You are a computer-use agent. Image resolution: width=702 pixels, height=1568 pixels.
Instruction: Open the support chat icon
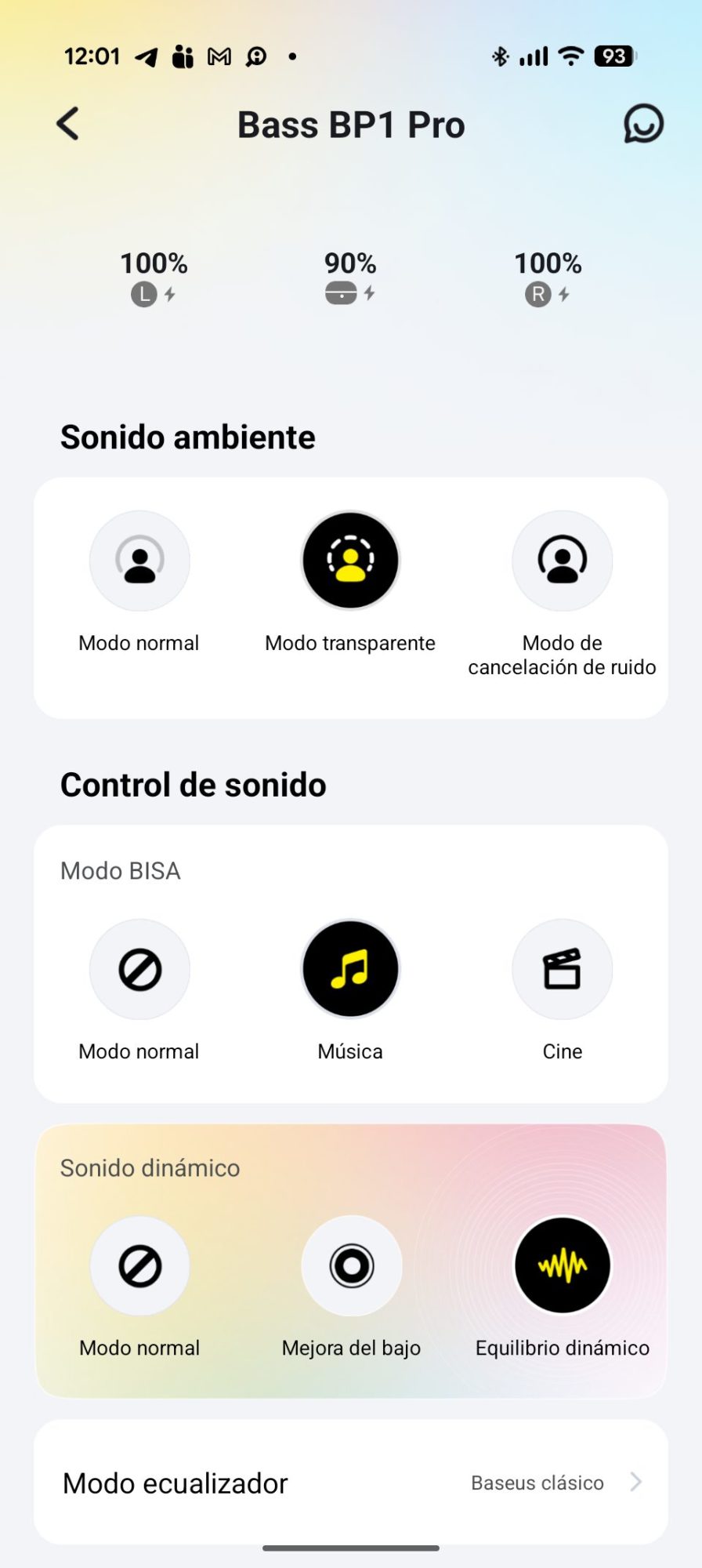643,124
